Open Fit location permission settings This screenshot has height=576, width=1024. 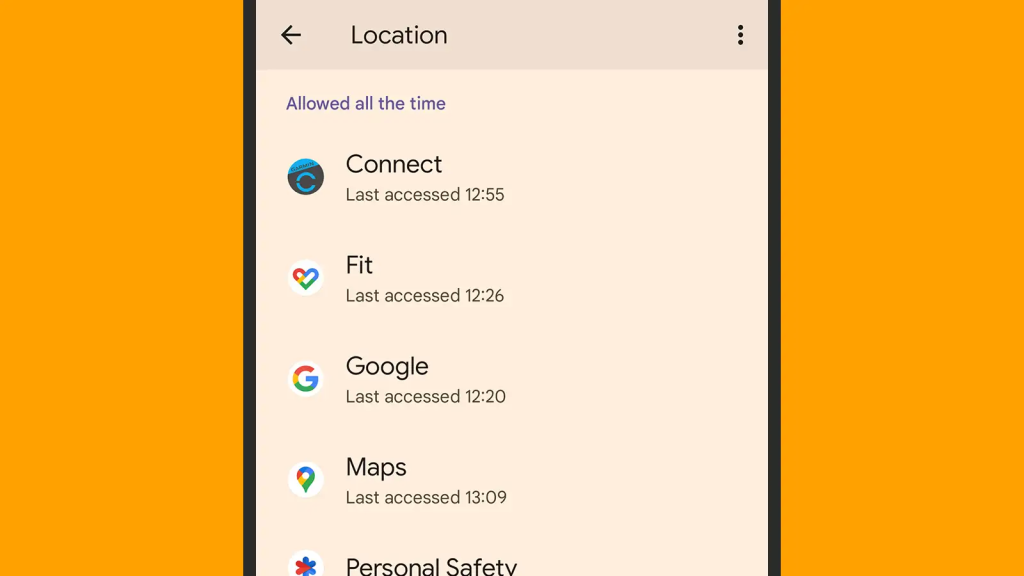pyautogui.click(x=424, y=278)
